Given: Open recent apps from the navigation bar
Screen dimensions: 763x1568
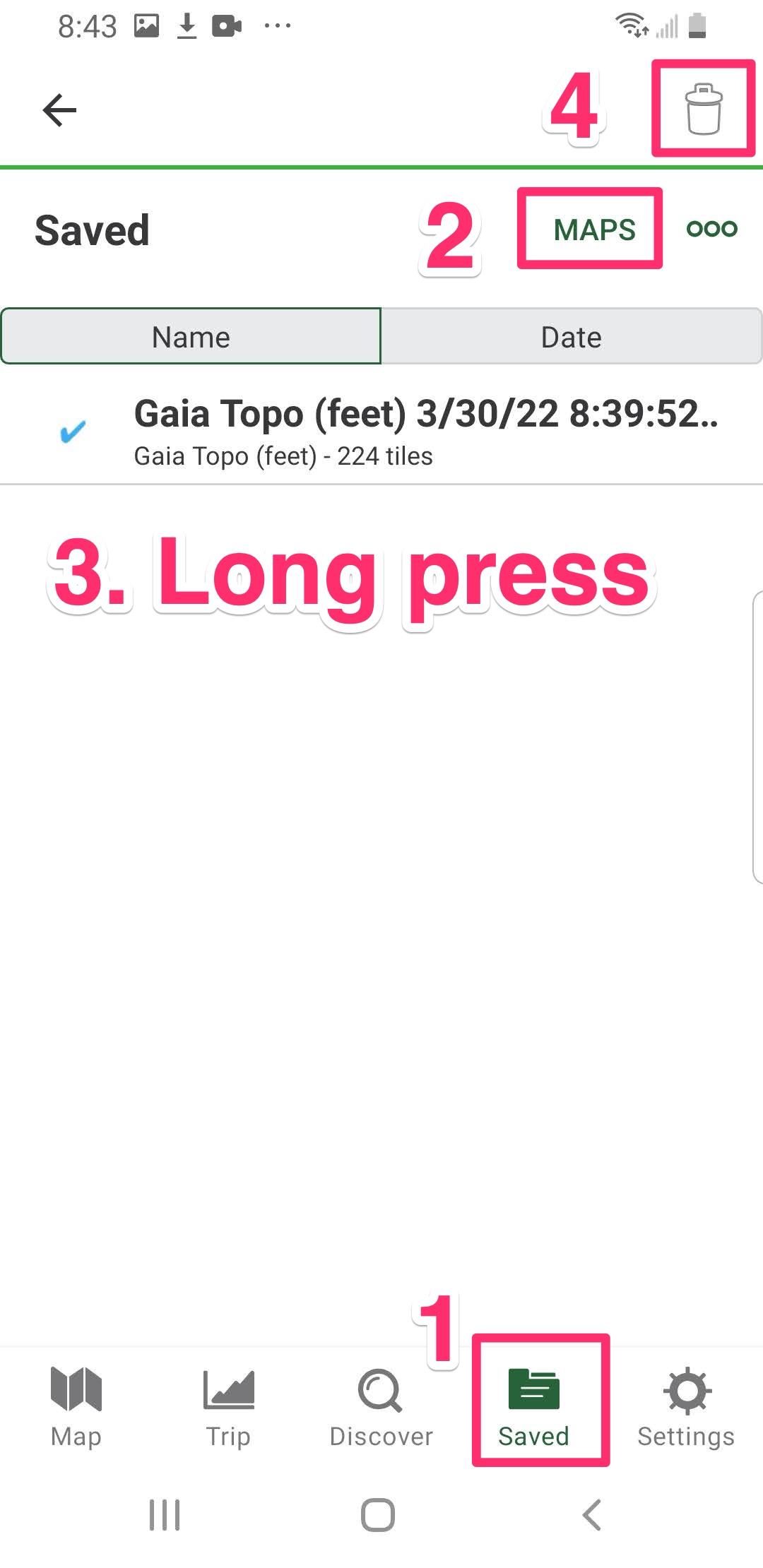Looking at the screenshot, I should point(165,1514).
